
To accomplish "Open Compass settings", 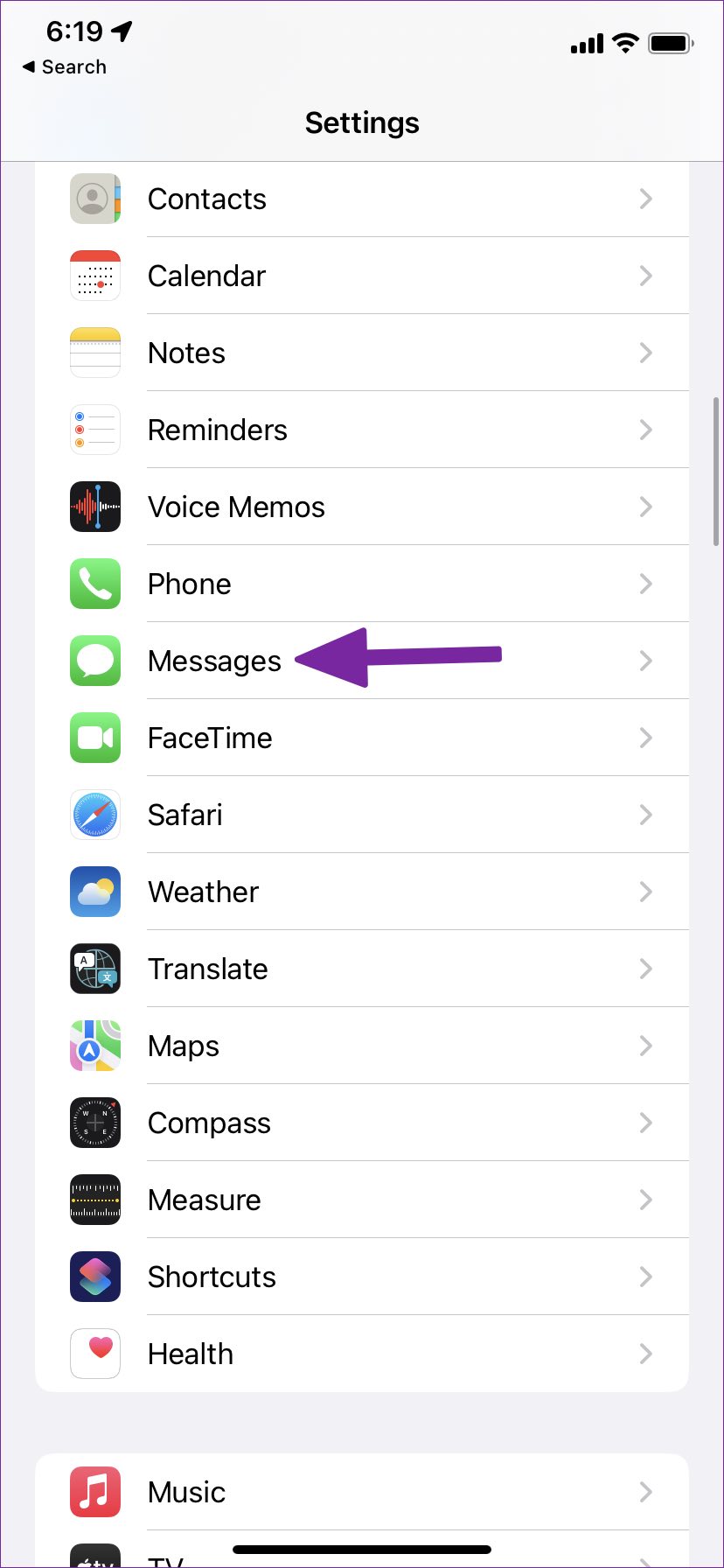I will (361, 1123).
